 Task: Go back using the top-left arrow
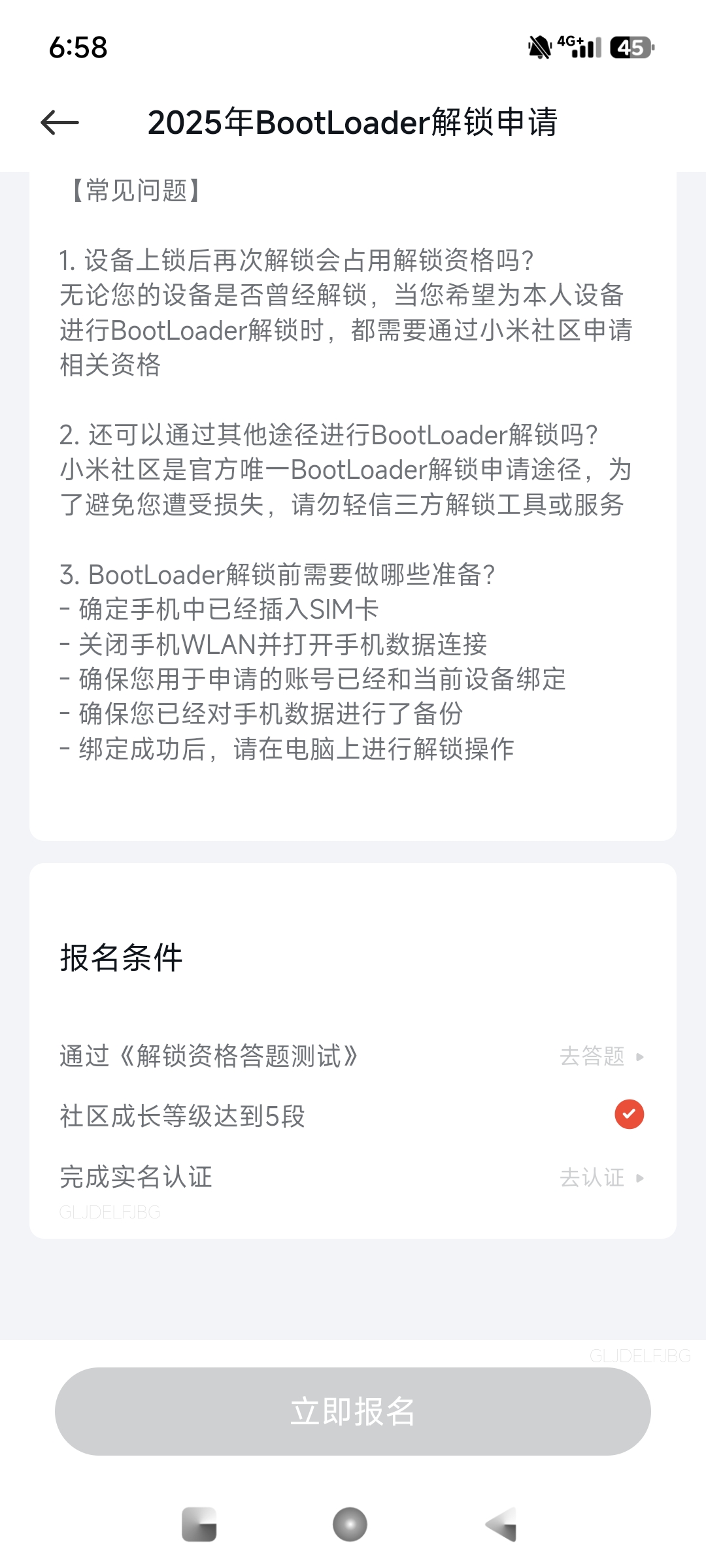coord(59,122)
